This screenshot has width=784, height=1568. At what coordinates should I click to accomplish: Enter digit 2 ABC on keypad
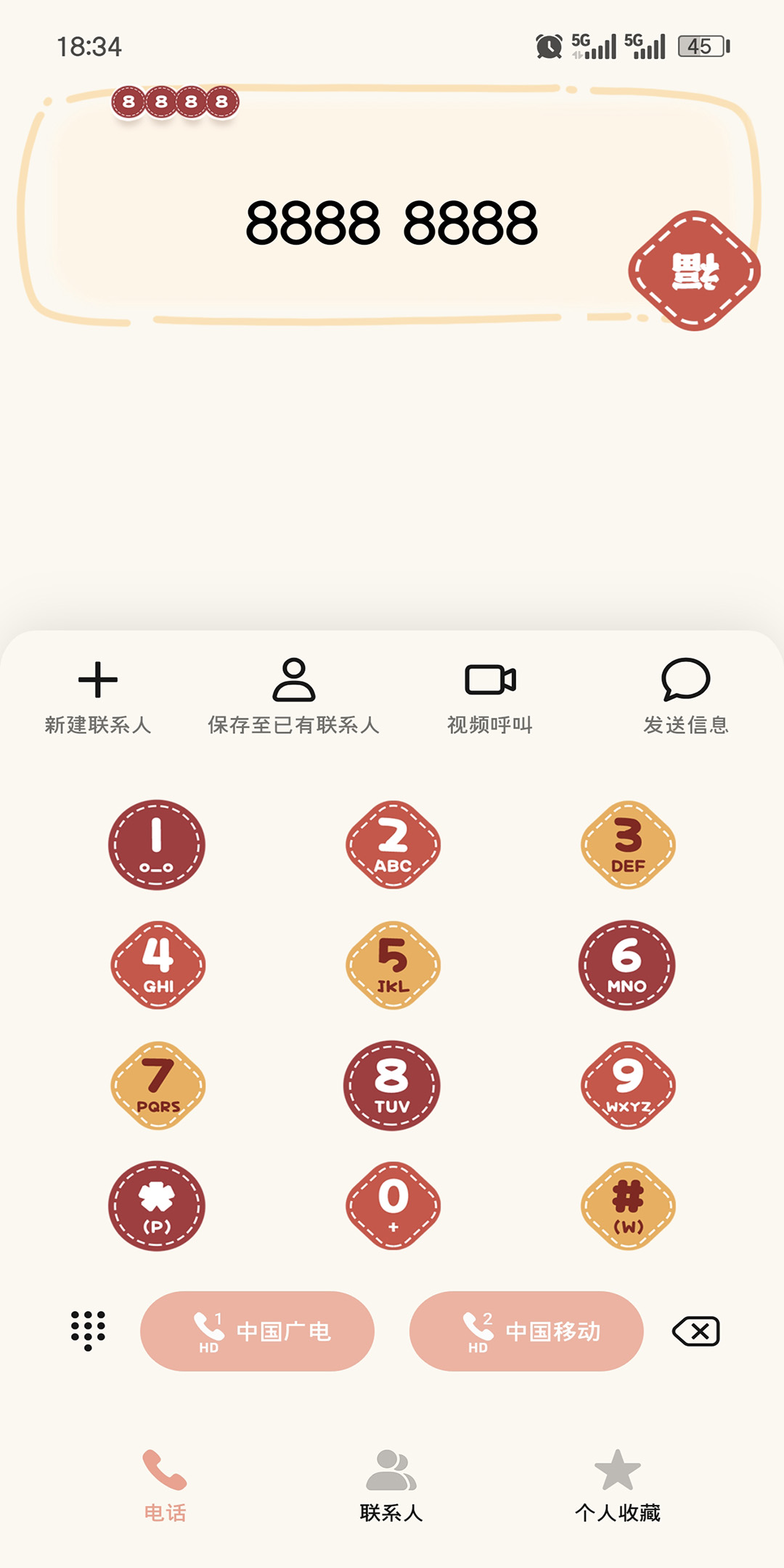[393, 845]
